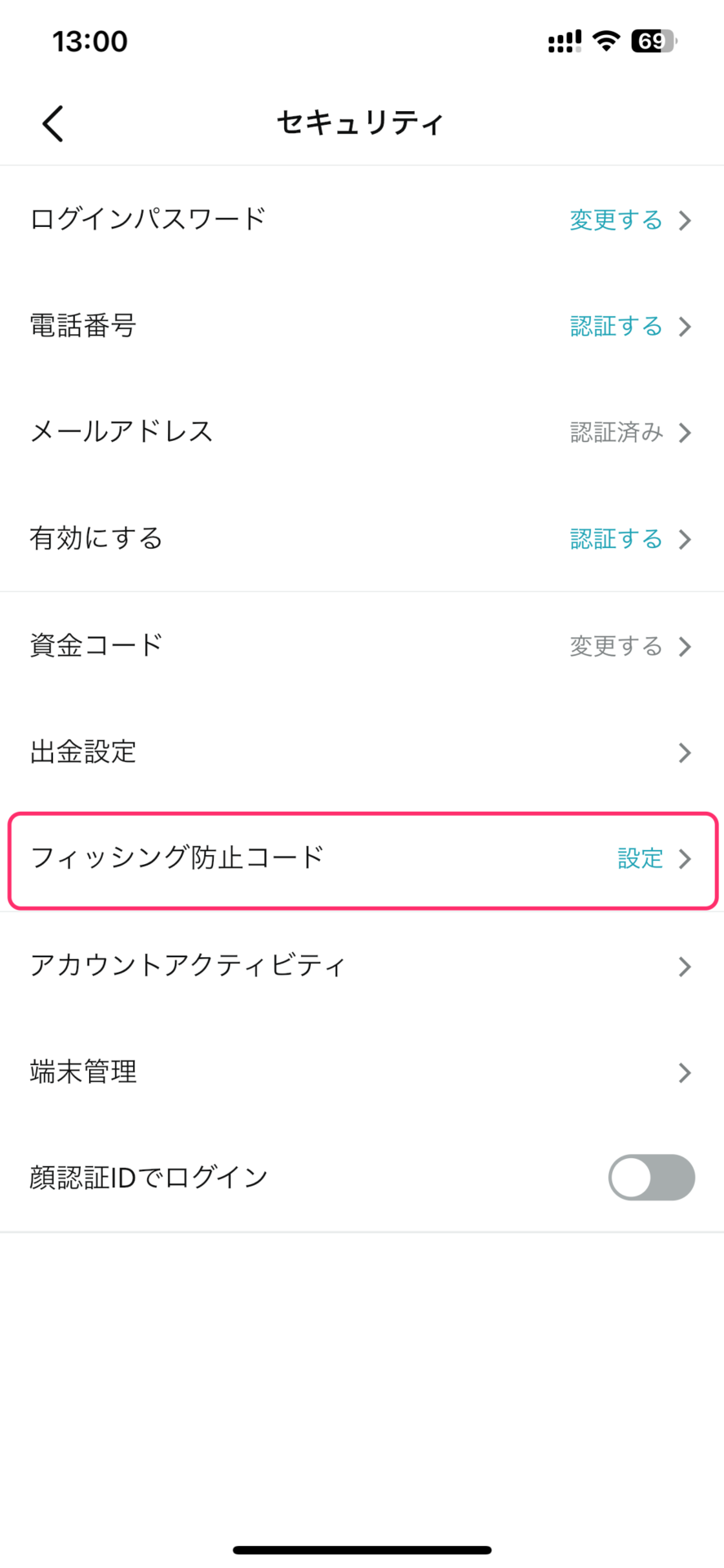724x1568 pixels.
Task: Open 出金設定
Action: [x=362, y=752]
